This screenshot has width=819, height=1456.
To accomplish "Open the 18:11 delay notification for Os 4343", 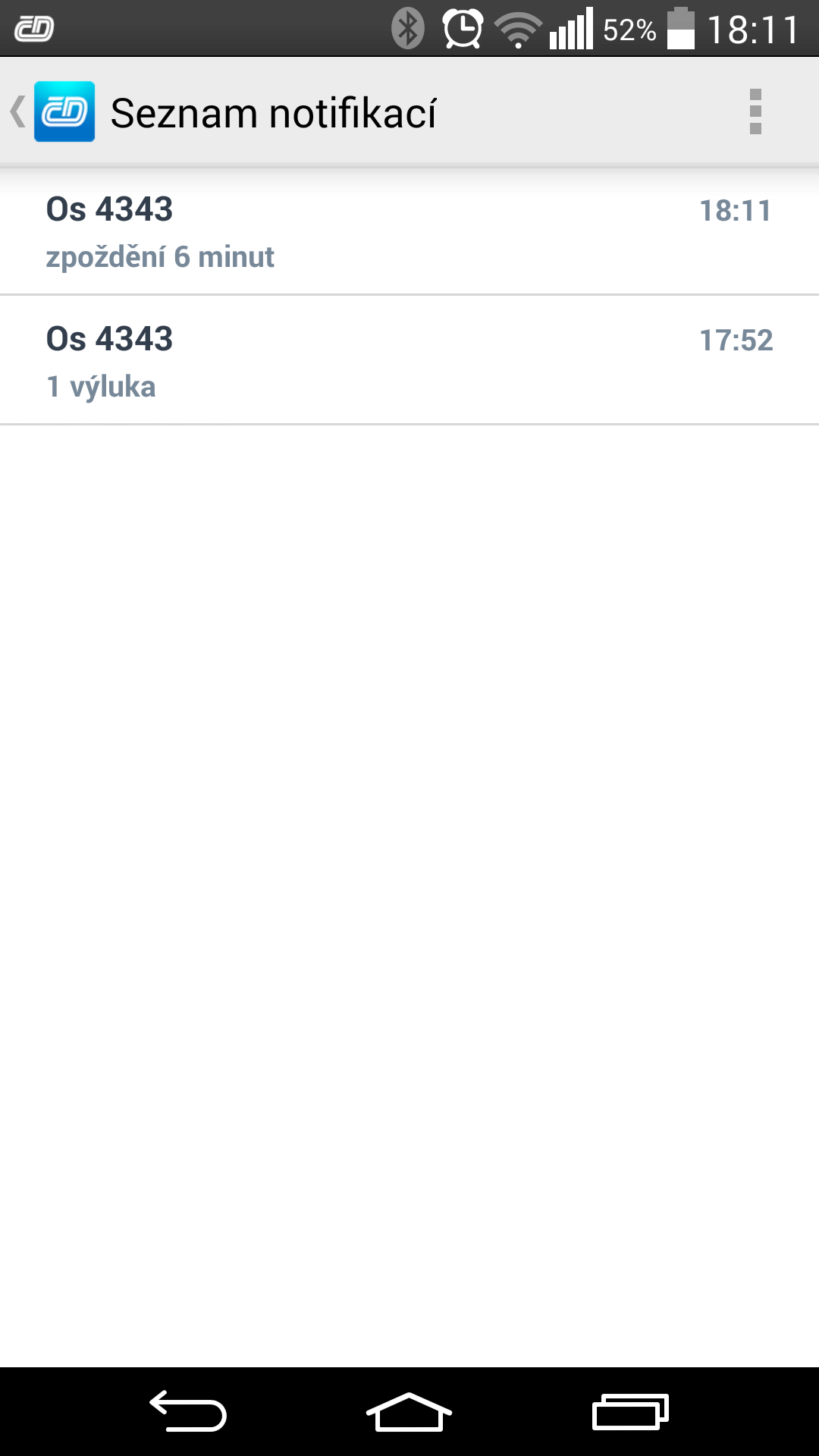I will 409,231.
